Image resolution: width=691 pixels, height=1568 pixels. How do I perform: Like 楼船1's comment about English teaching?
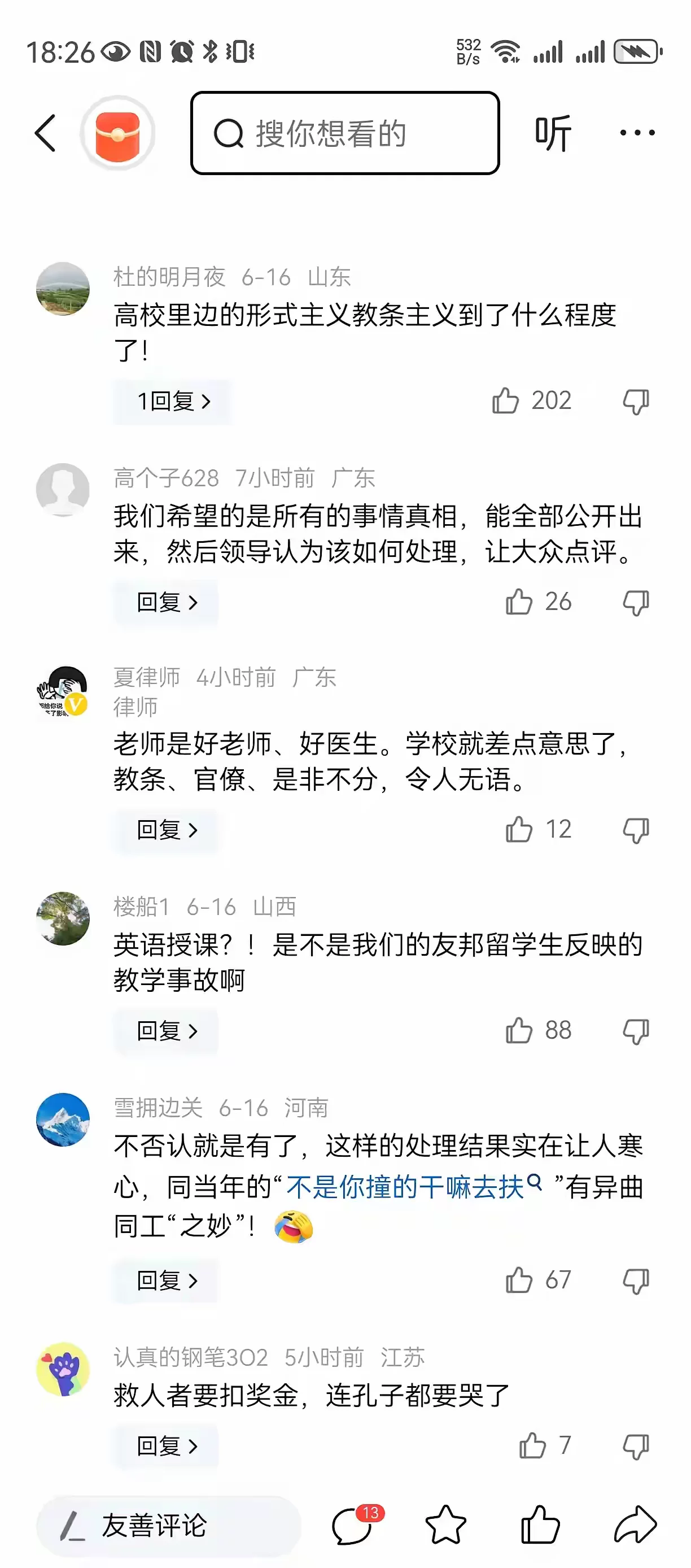click(518, 1030)
